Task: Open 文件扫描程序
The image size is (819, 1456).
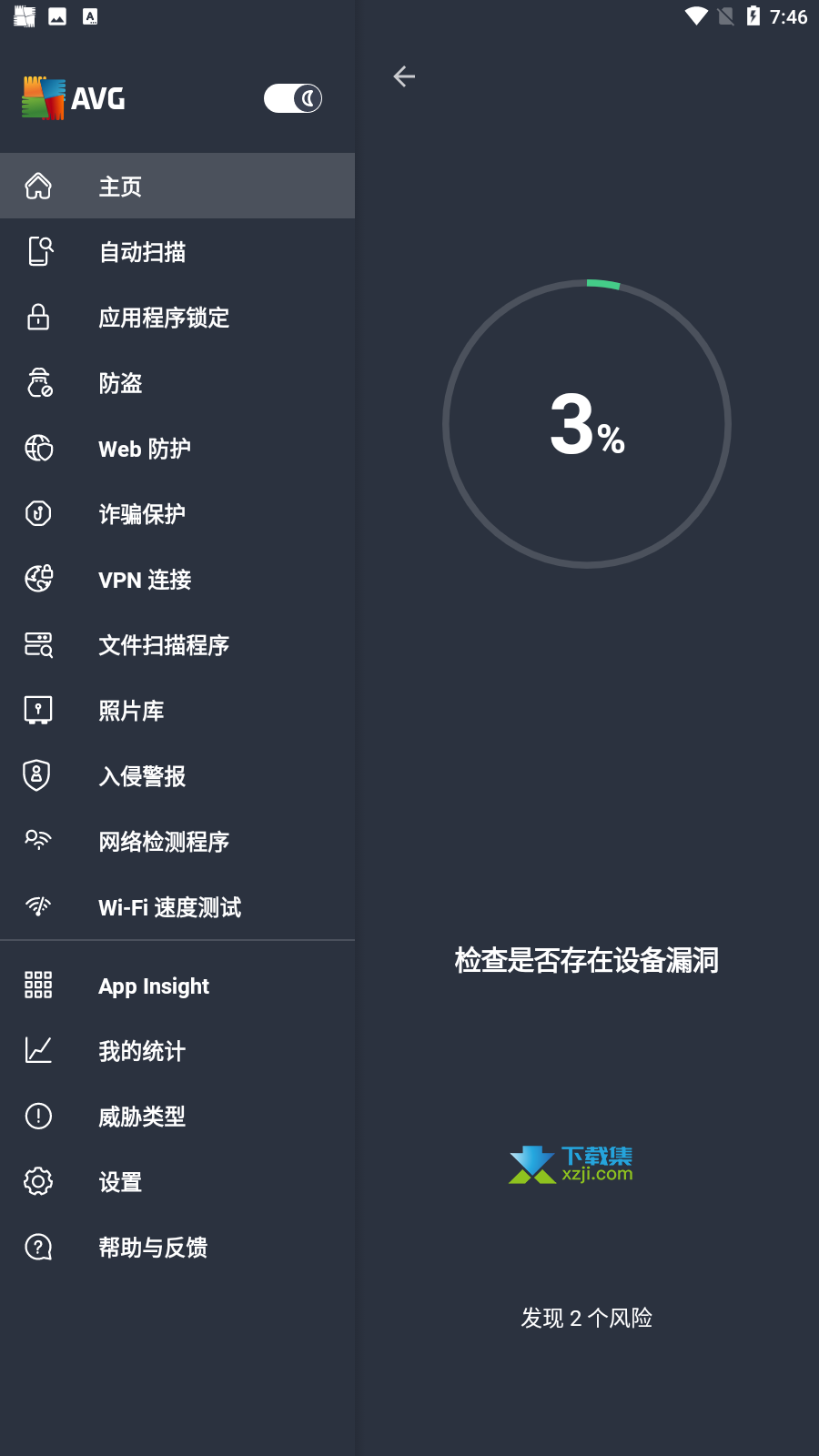Action: point(177,644)
